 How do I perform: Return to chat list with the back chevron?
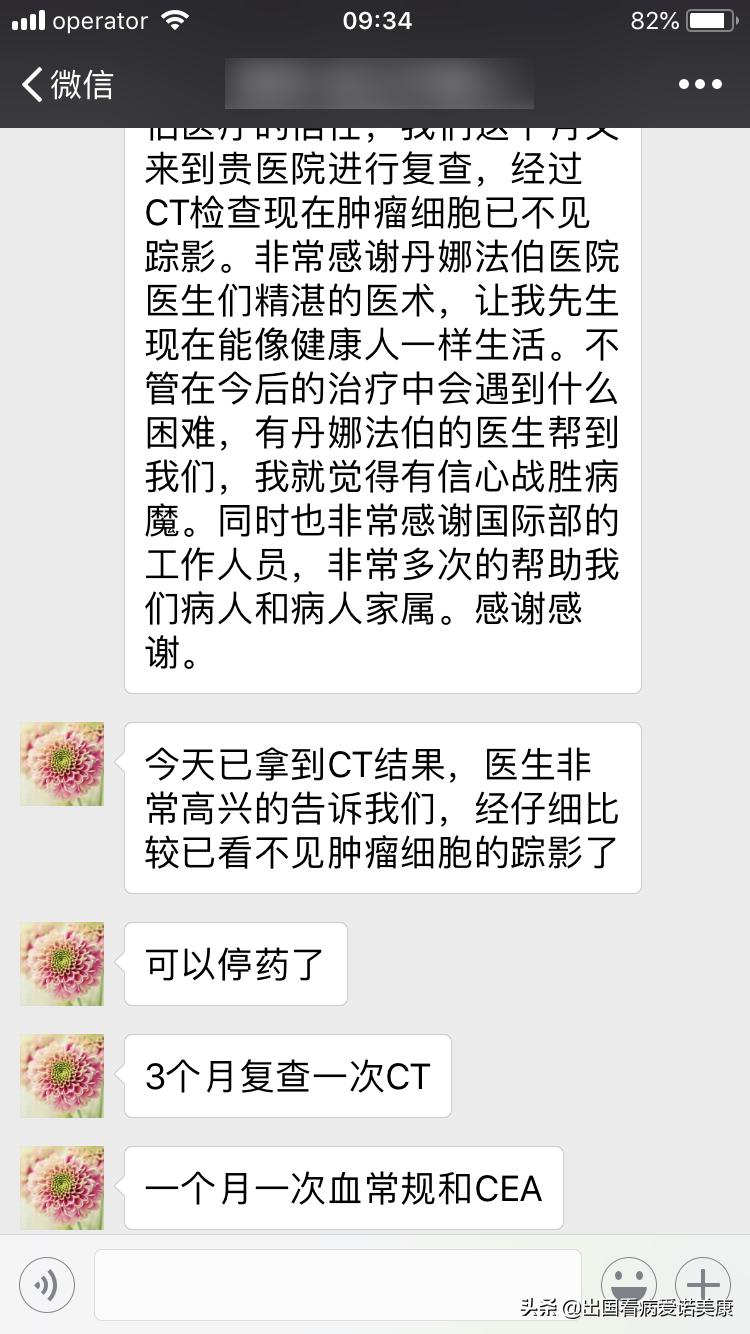pos(30,84)
